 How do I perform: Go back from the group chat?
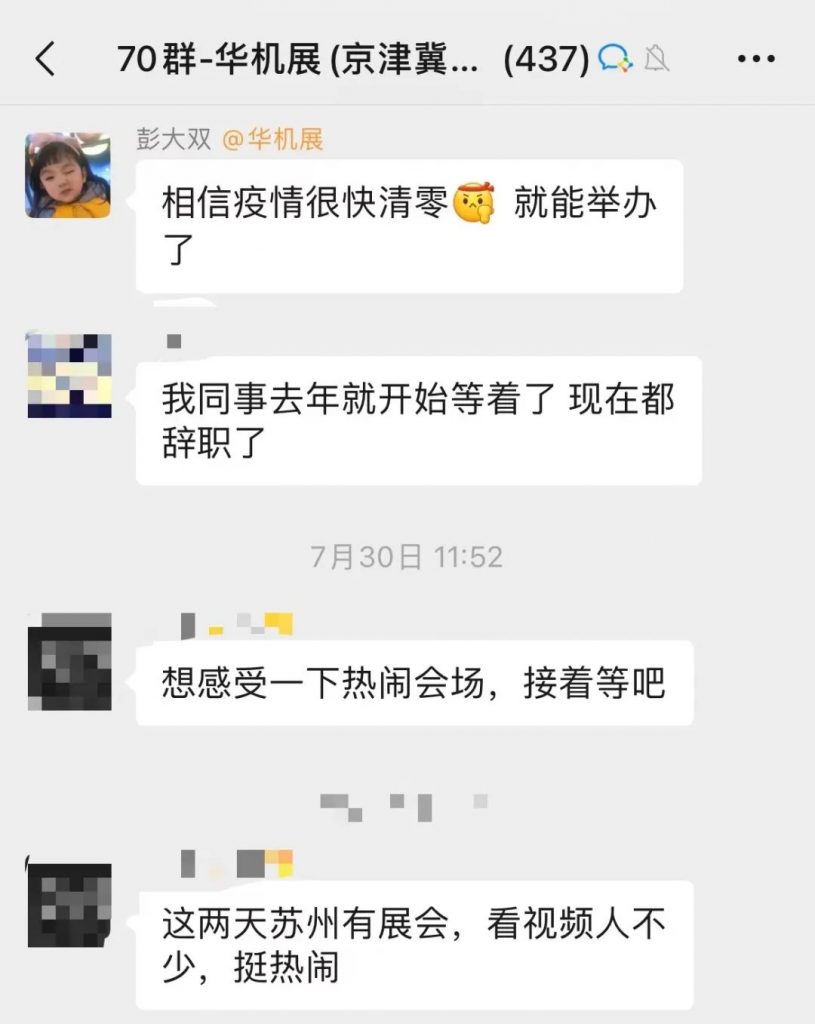(45, 60)
